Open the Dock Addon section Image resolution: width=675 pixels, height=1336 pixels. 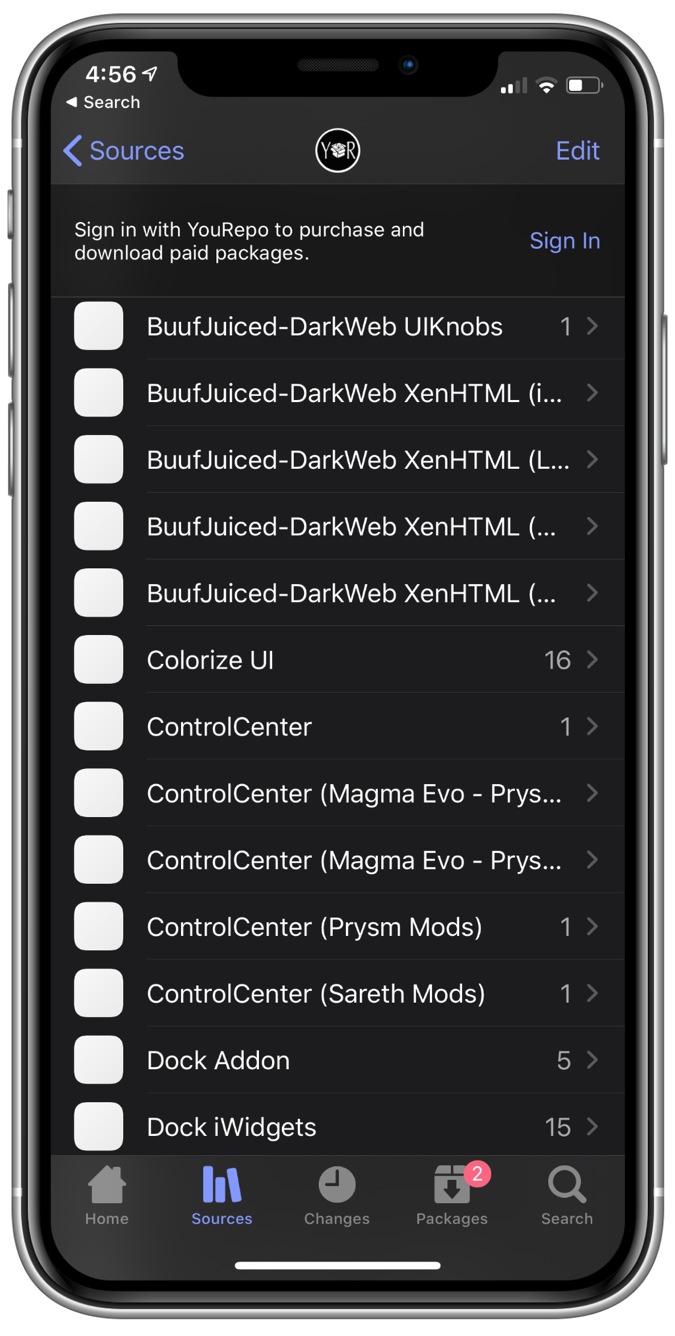(x=337, y=1060)
